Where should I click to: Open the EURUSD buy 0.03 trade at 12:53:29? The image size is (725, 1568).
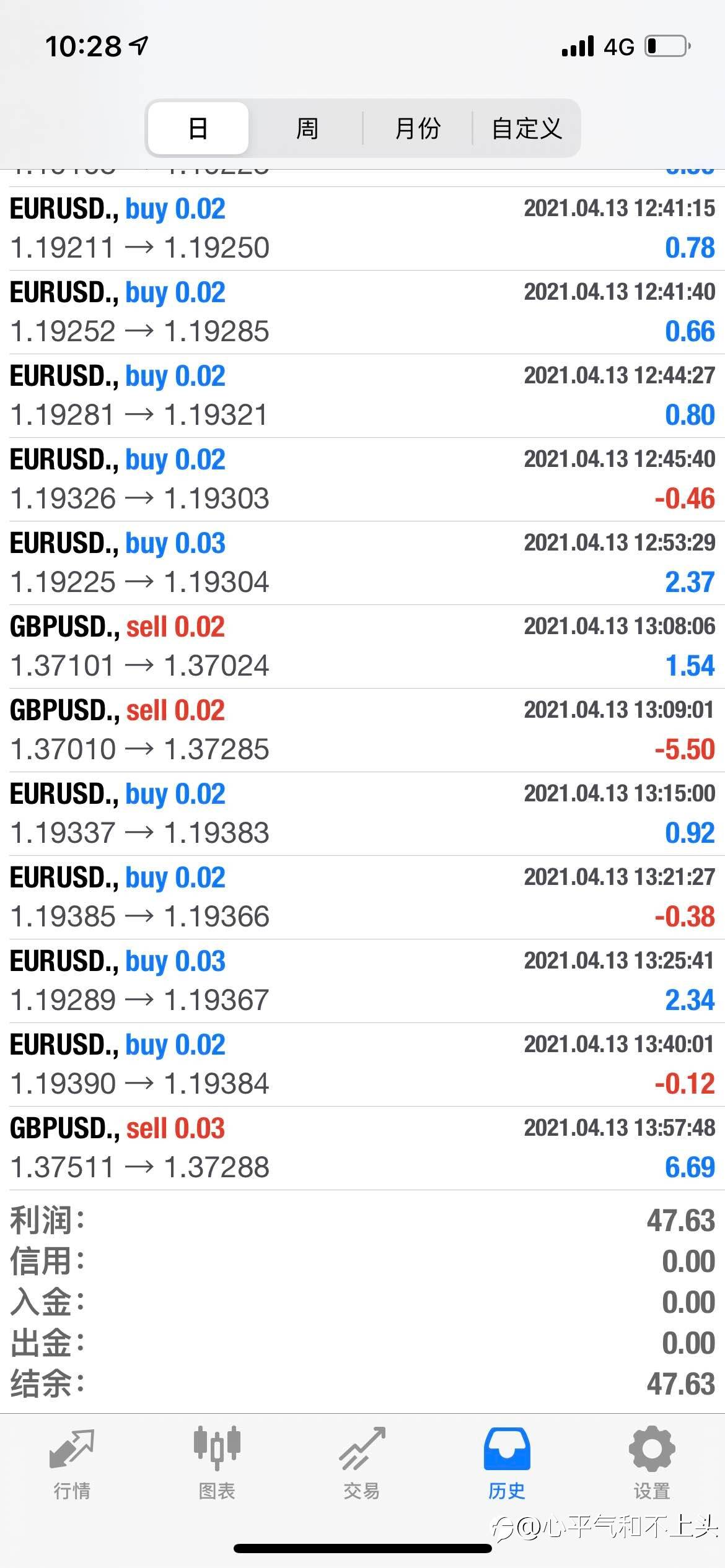362,562
